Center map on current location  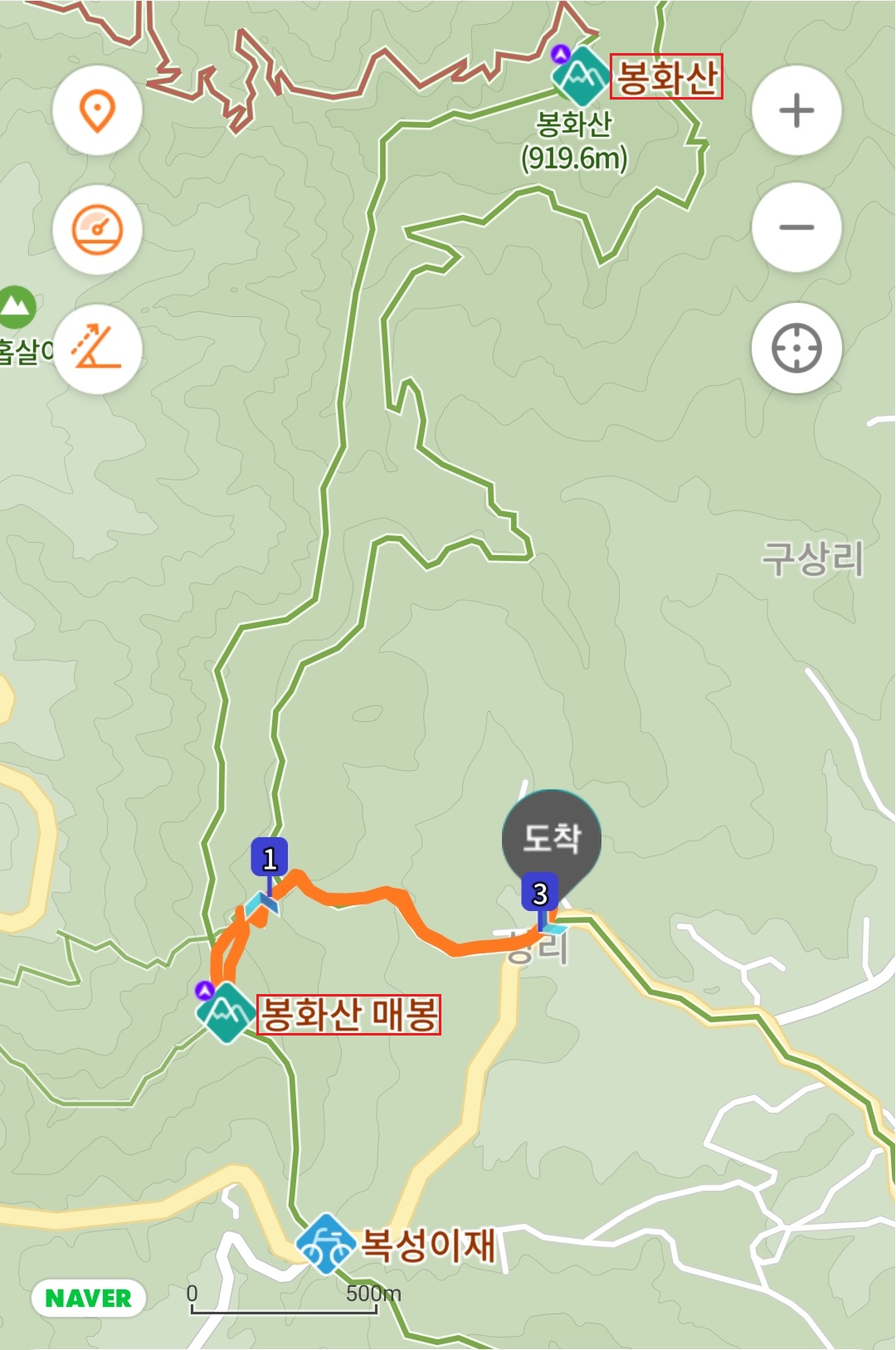796,348
